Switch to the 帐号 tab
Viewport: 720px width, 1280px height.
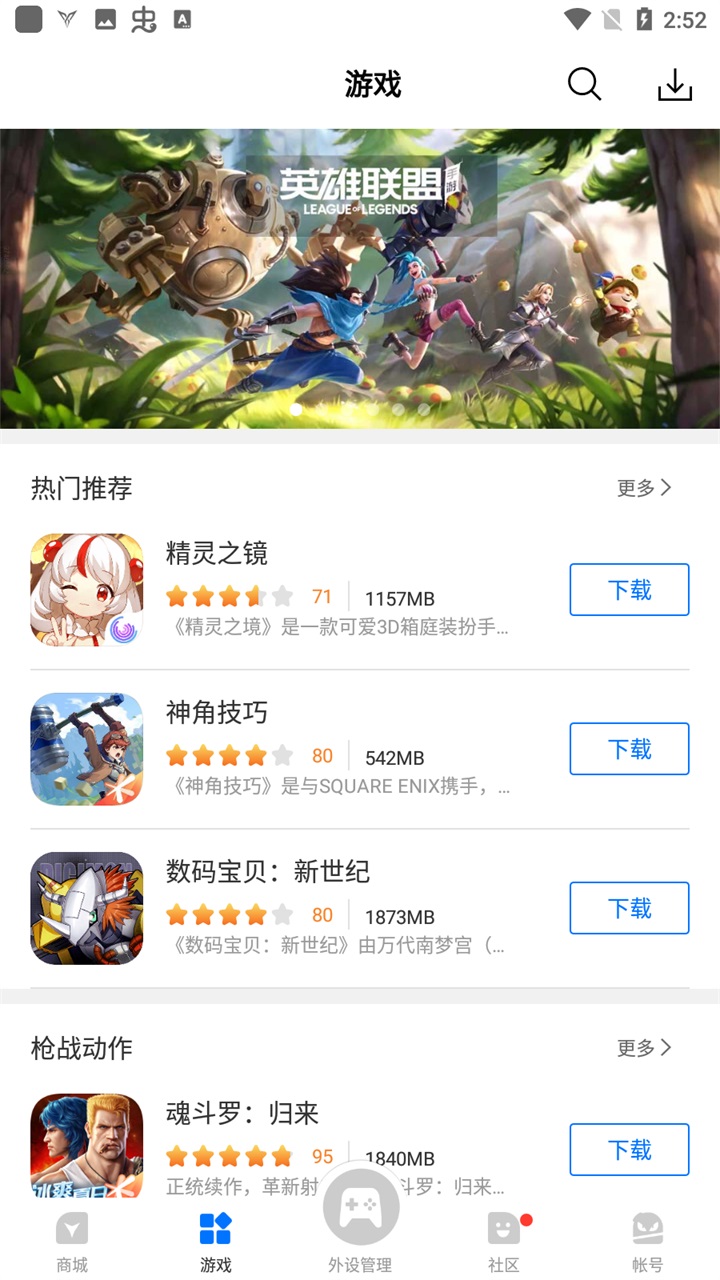click(x=648, y=1240)
